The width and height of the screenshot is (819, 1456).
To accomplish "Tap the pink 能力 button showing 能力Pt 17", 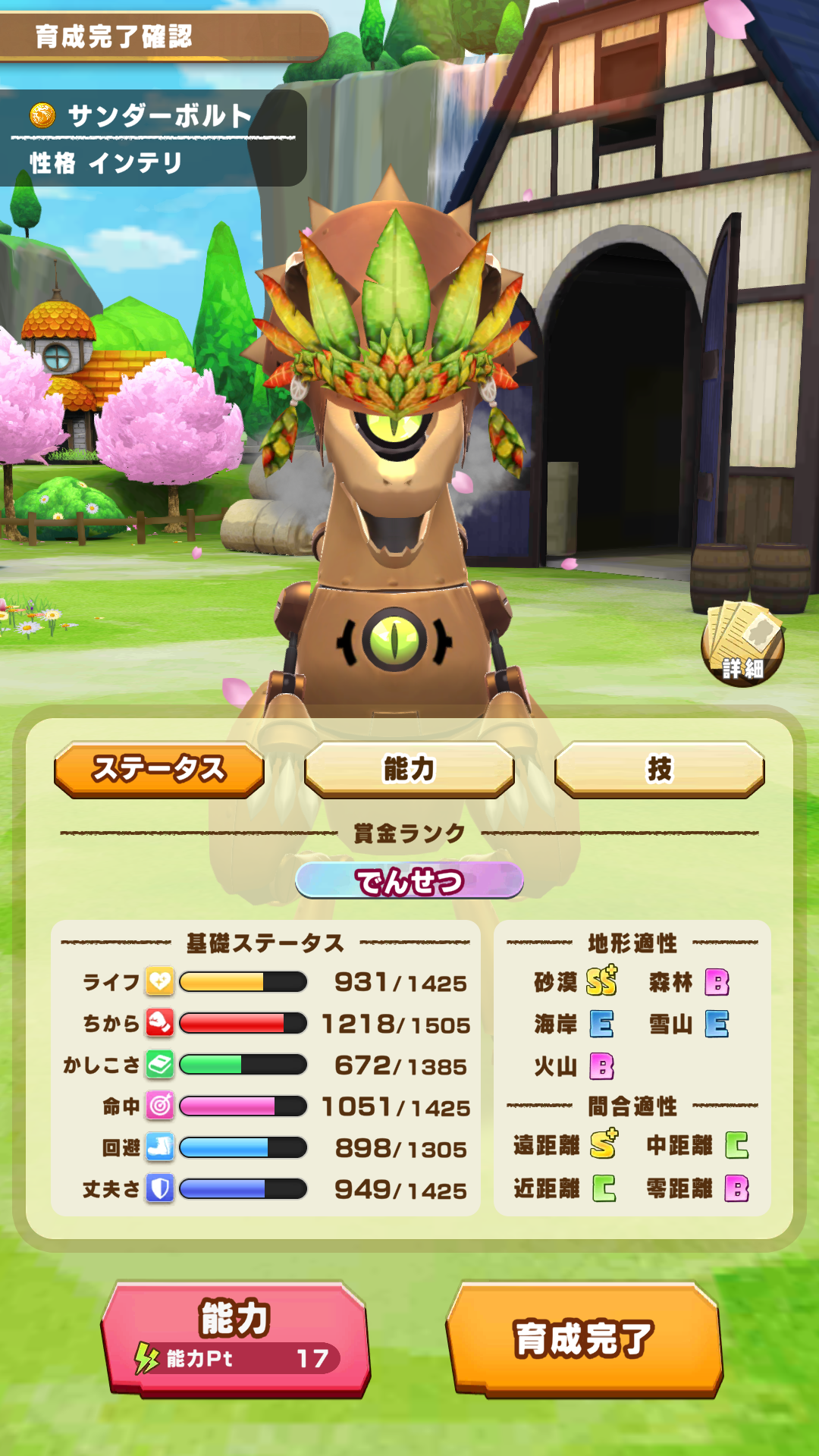I will [235, 1338].
